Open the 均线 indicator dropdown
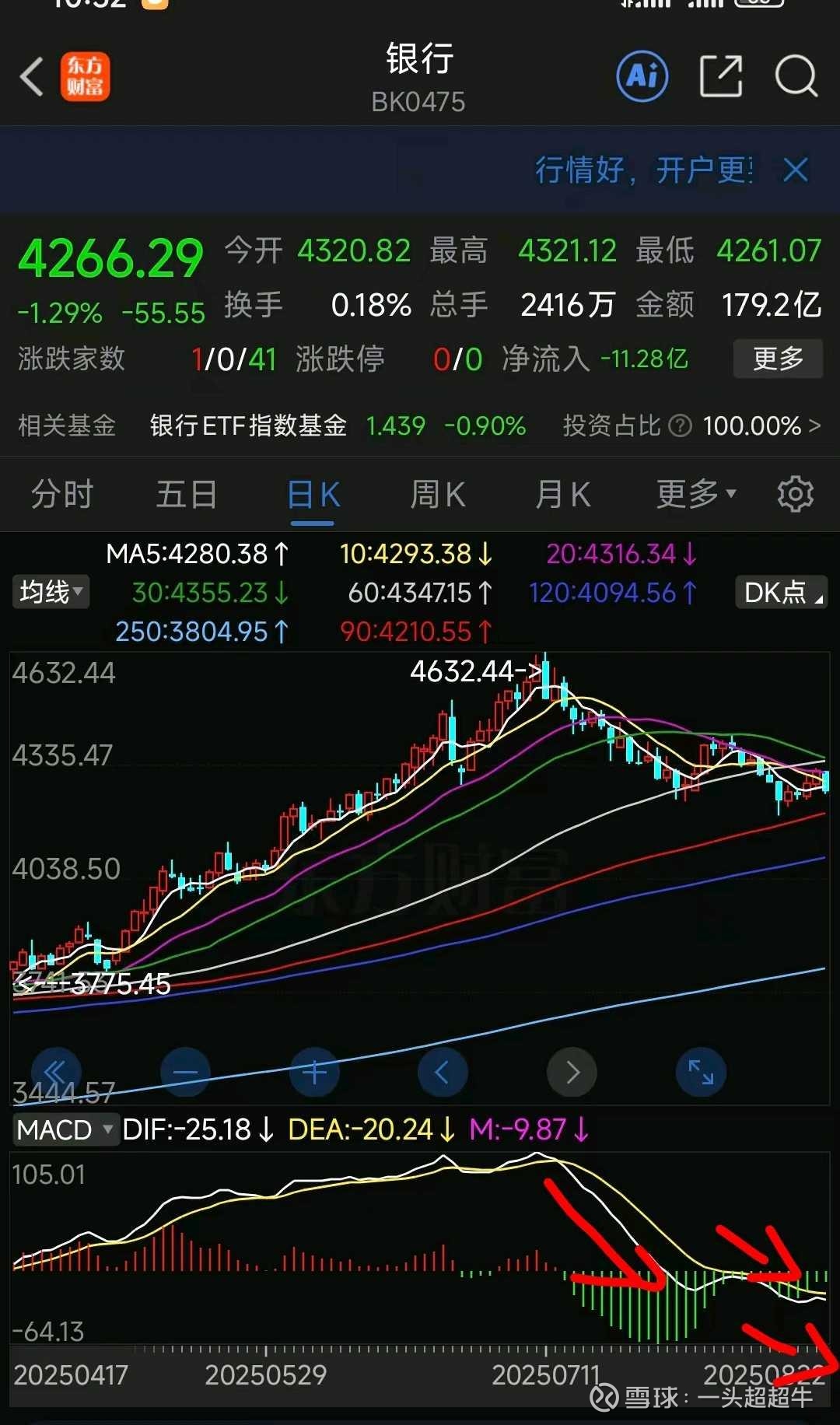This screenshot has height=1425, width=840. [x=51, y=592]
